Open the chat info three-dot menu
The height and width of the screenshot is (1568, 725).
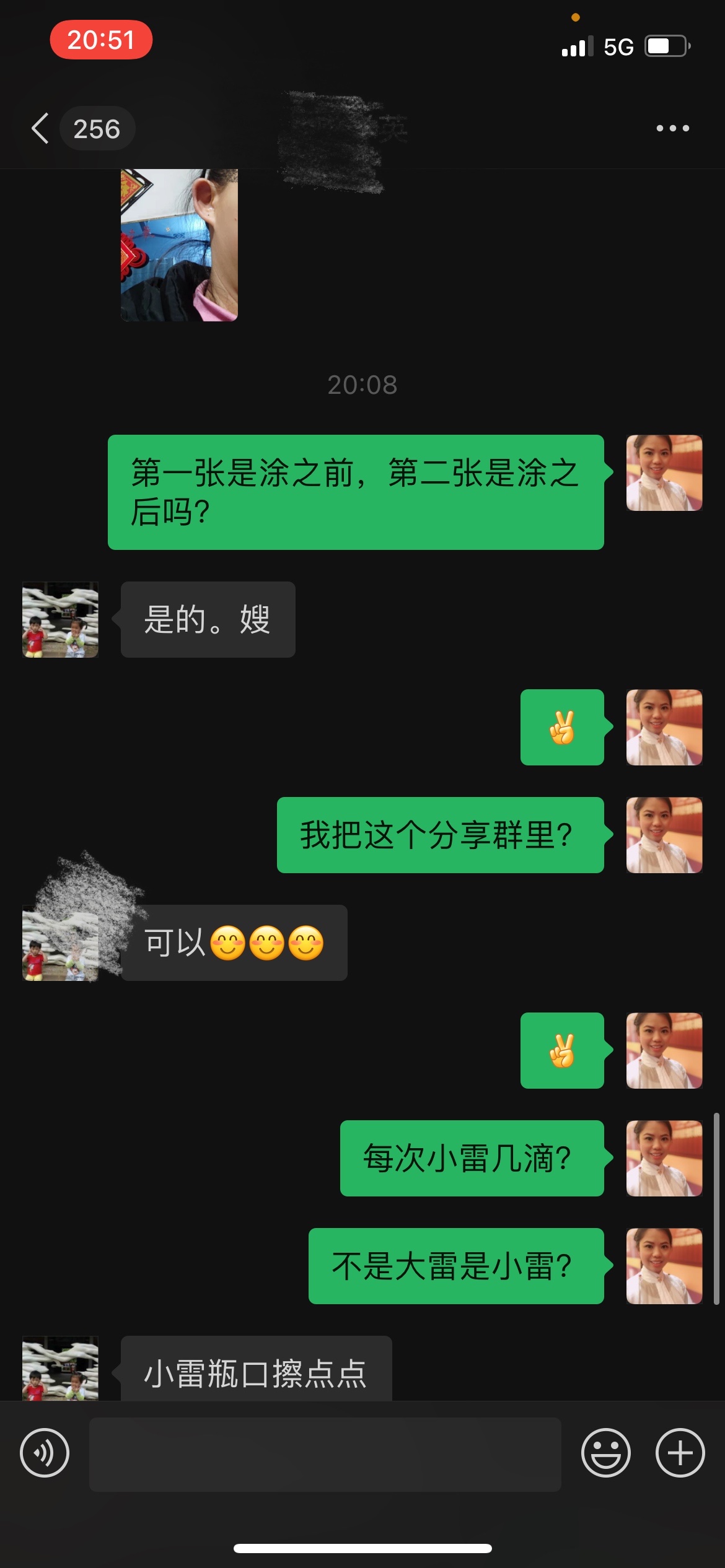pyautogui.click(x=672, y=128)
